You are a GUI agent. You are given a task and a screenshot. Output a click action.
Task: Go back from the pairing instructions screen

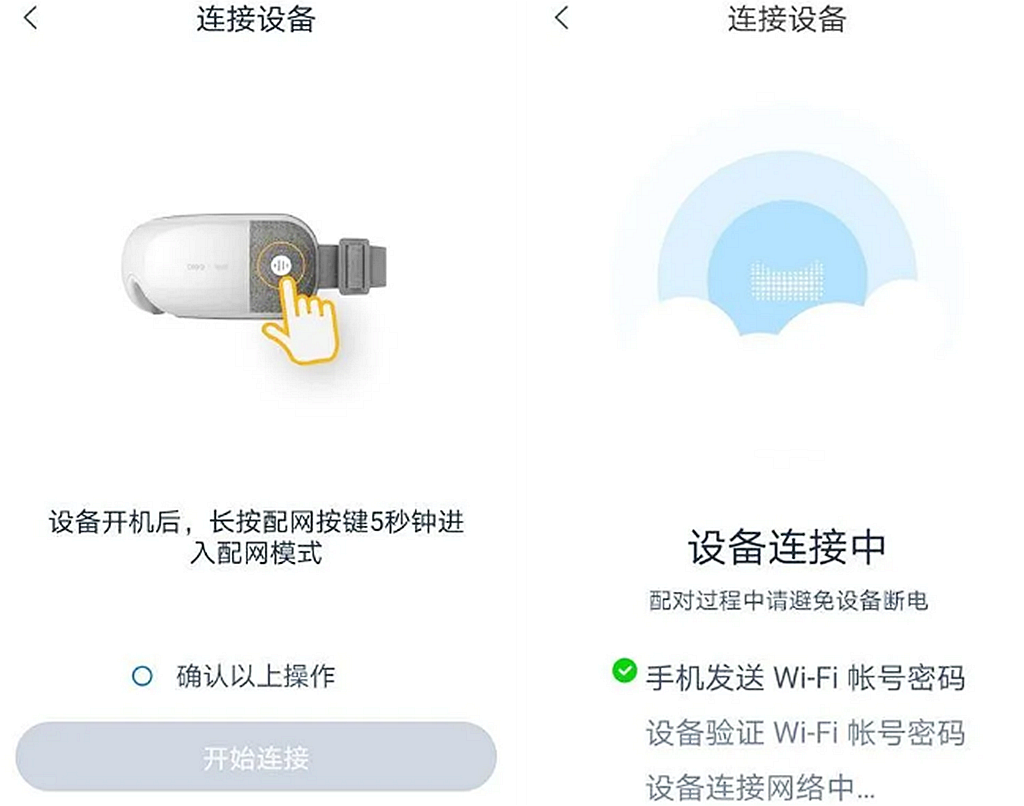pos(31,18)
